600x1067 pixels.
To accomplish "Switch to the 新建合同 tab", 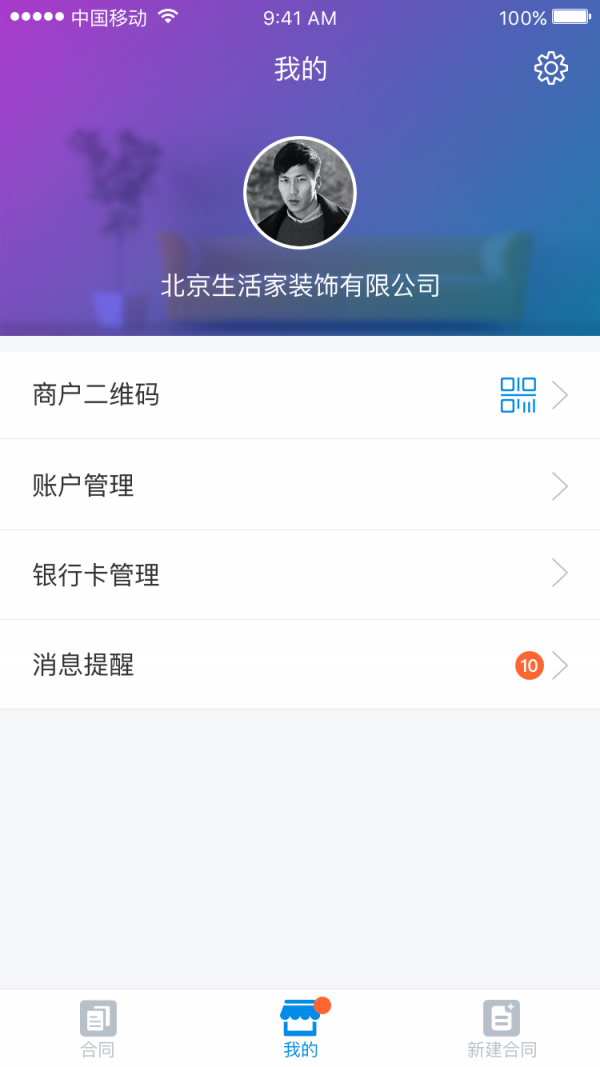I will click(x=501, y=1028).
